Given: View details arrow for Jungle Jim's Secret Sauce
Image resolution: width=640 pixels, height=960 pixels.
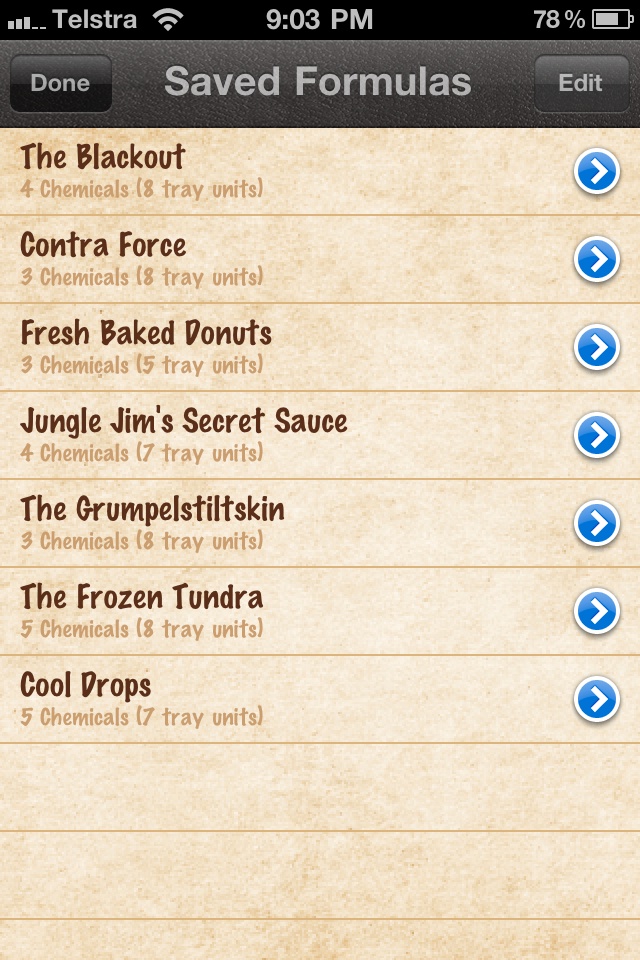Looking at the screenshot, I should click(x=597, y=437).
